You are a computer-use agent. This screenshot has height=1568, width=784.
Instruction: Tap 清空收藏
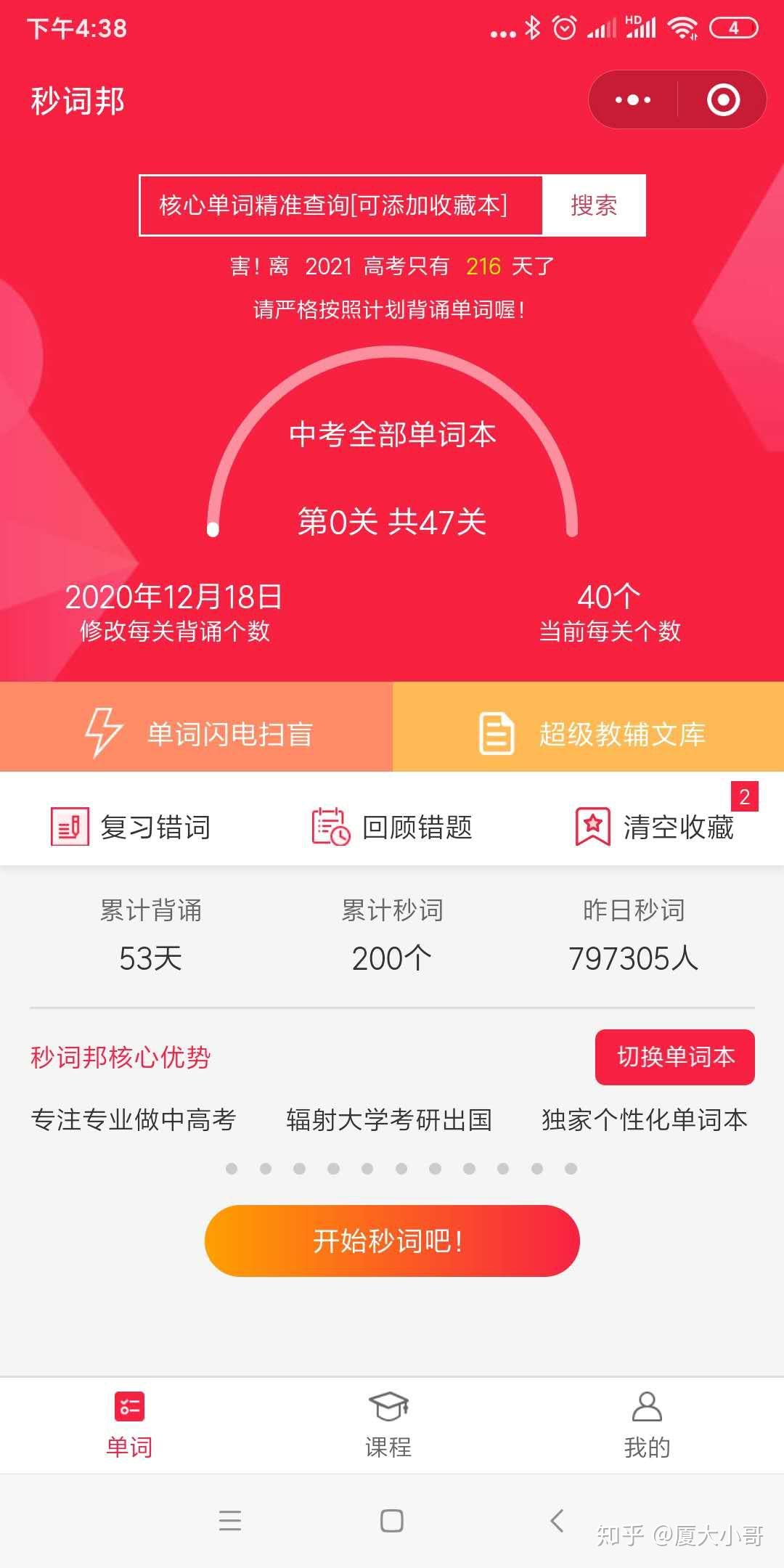[x=655, y=827]
